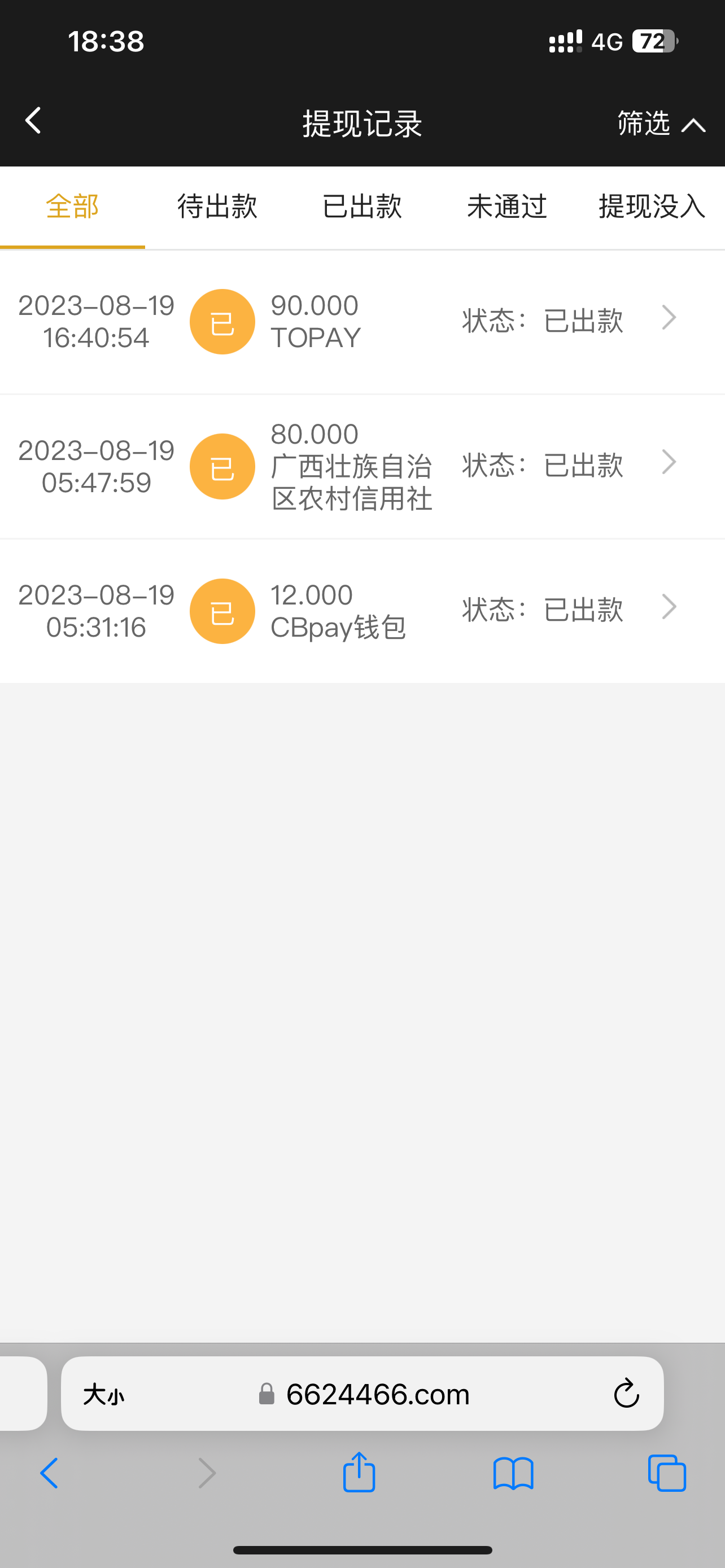This screenshot has height=1568, width=725.
Task: Go back from the 提现记录 page
Action: coord(33,121)
